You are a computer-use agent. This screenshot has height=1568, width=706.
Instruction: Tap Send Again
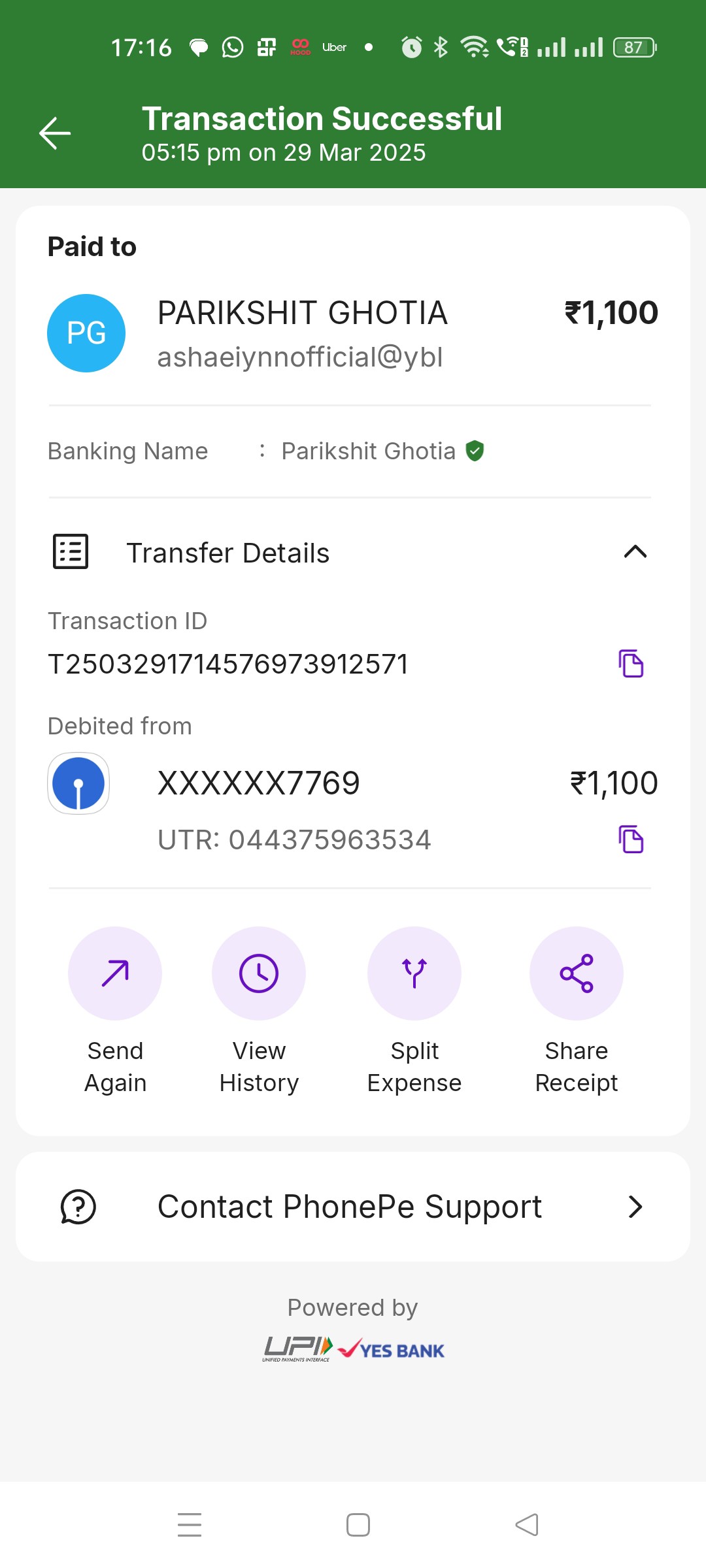pos(115,1011)
